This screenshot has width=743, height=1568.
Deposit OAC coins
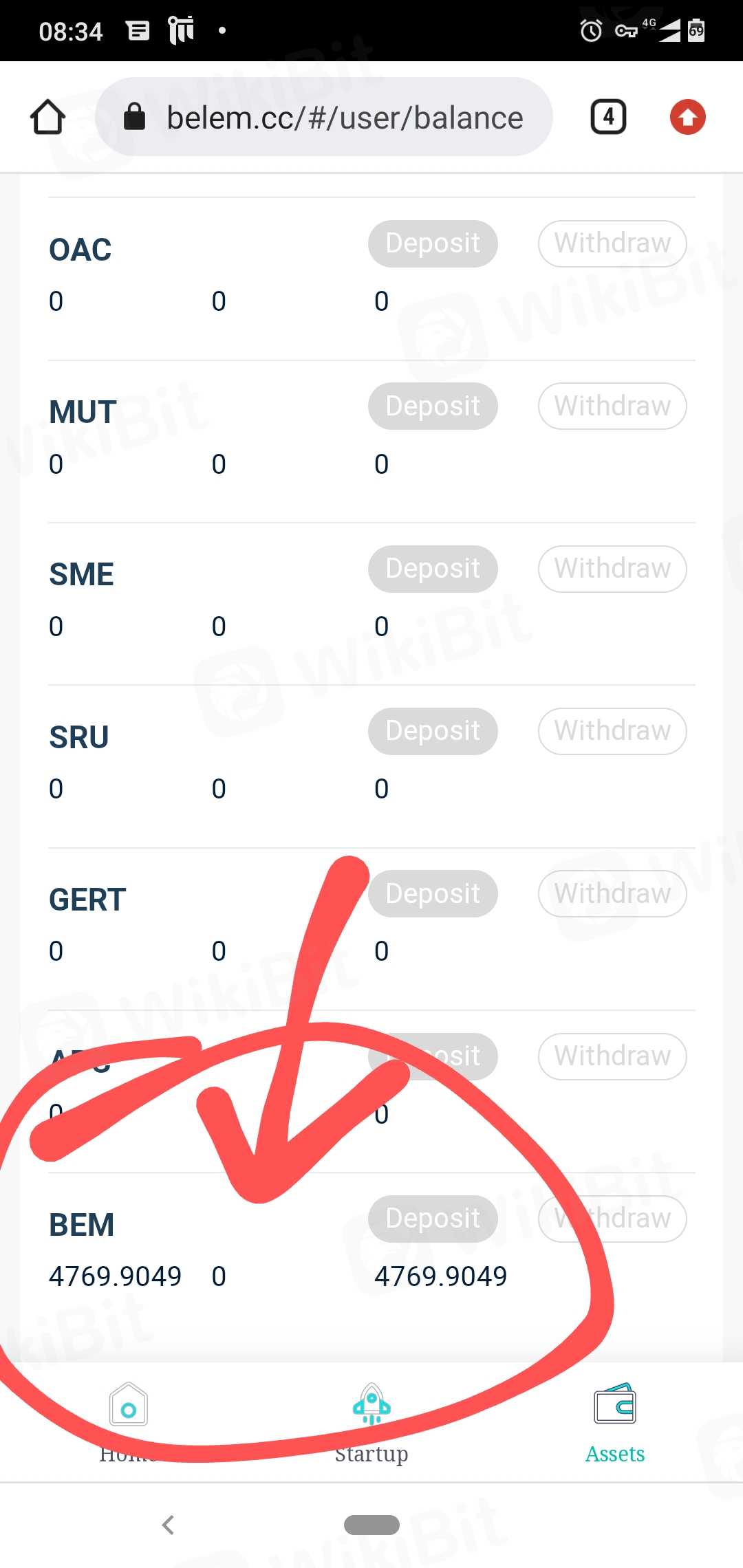pos(432,243)
